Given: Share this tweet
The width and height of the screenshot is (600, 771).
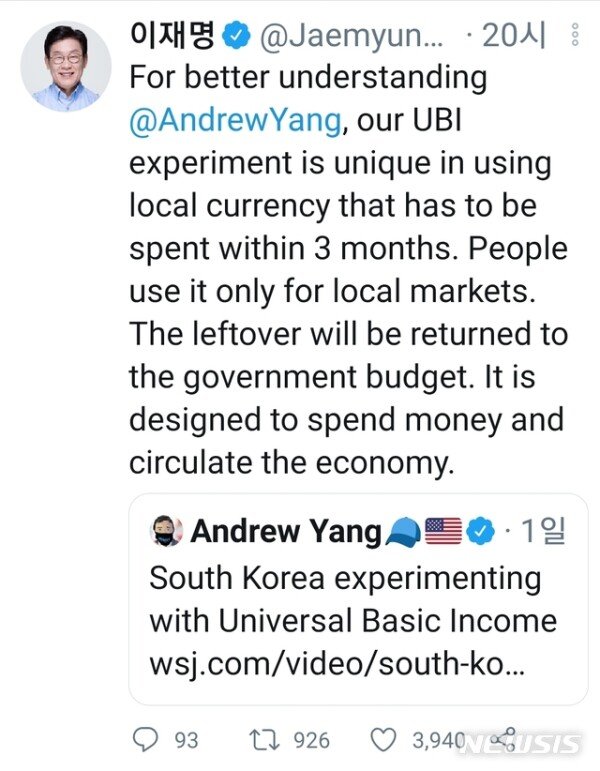Looking at the screenshot, I should click(503, 740).
